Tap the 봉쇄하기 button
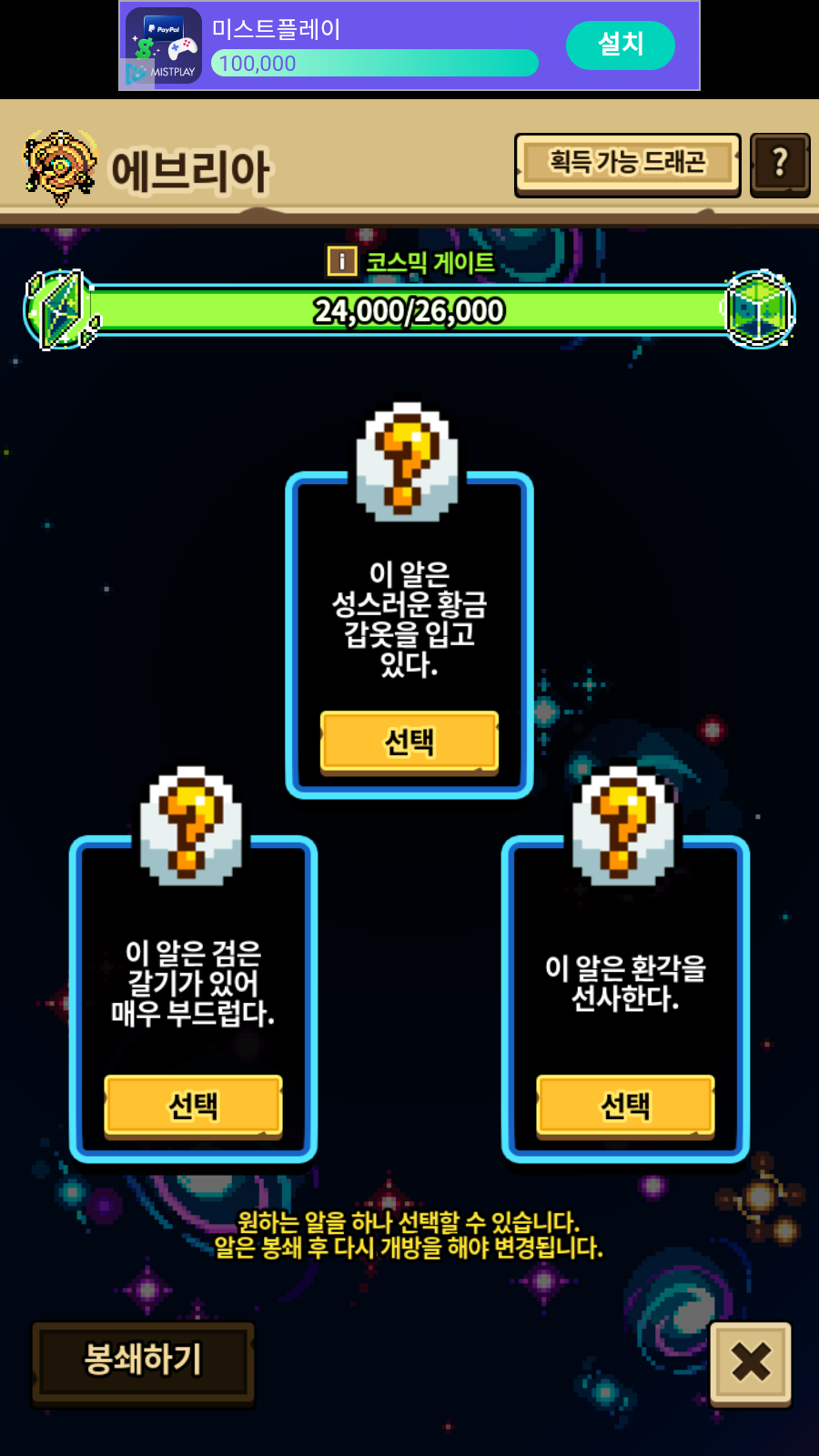819x1456 pixels. click(x=143, y=1361)
